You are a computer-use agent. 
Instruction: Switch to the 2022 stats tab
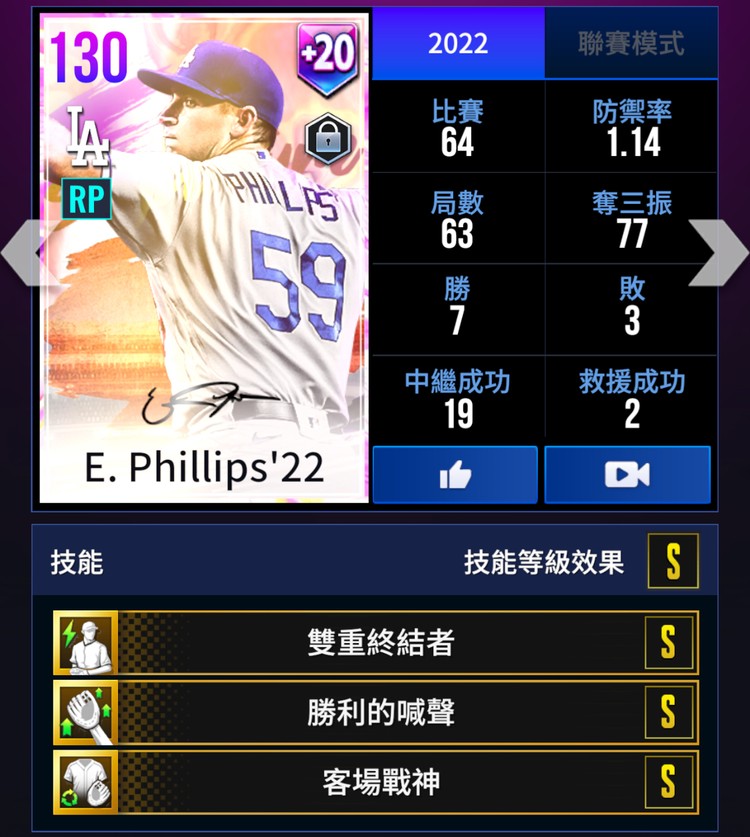point(458,44)
